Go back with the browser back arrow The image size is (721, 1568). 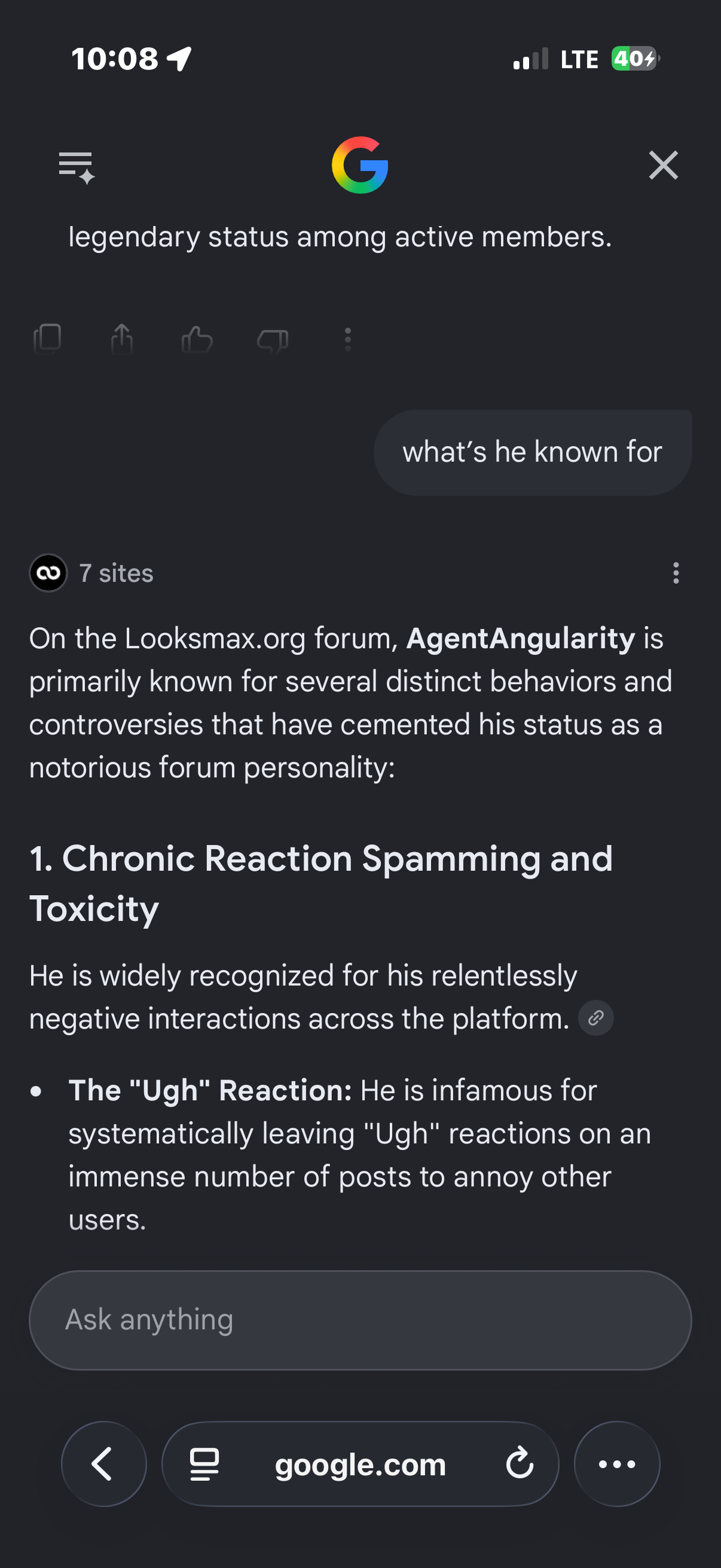tap(103, 1463)
